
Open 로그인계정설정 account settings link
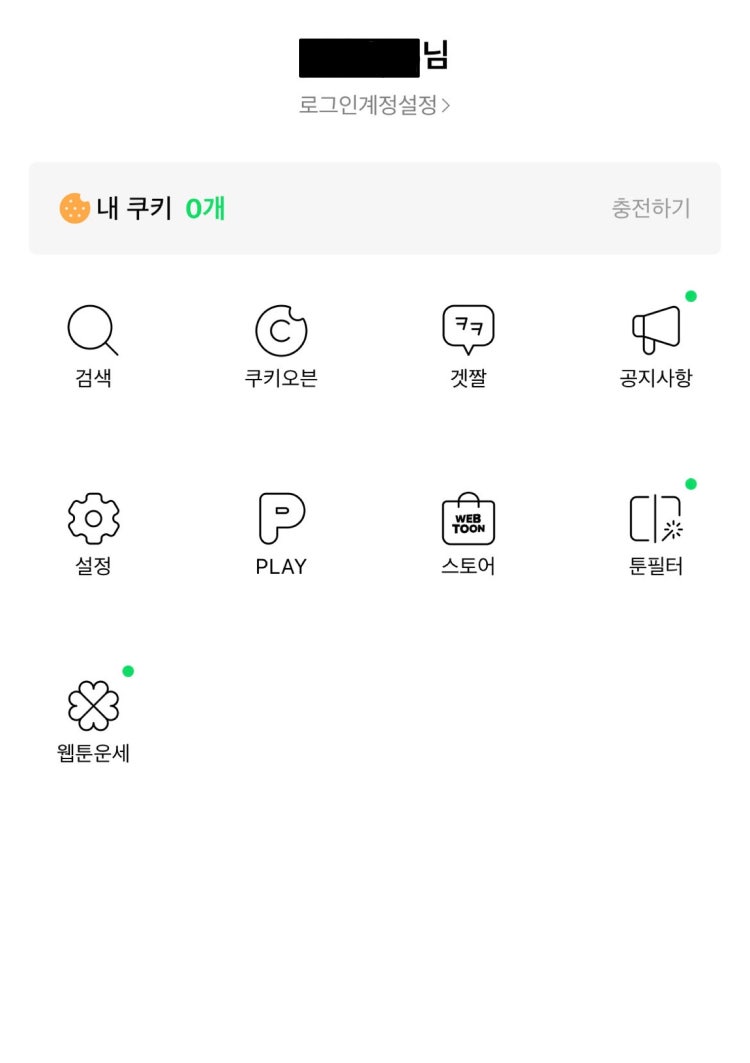pos(374,105)
